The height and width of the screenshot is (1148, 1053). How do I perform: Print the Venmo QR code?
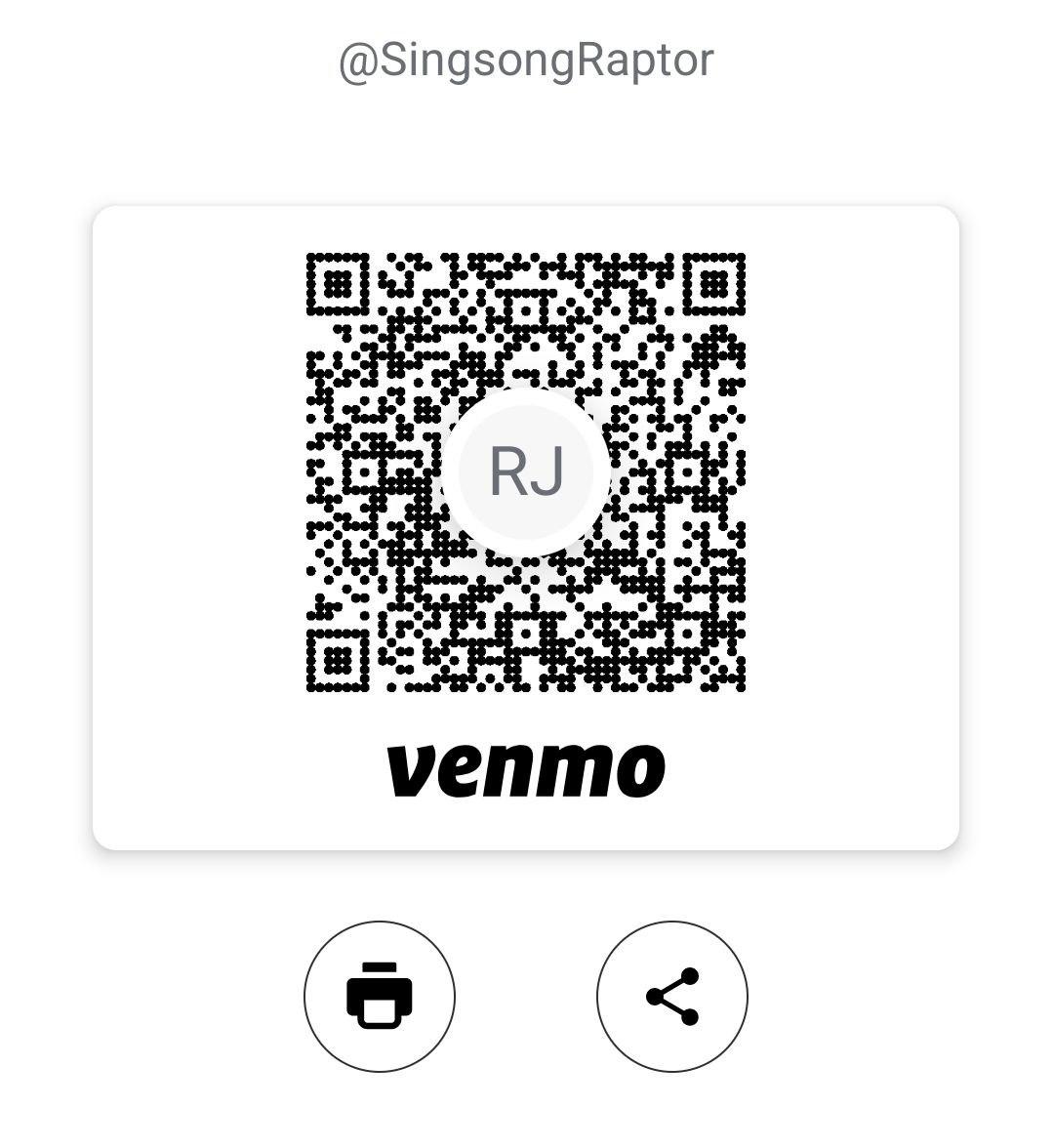[380, 996]
